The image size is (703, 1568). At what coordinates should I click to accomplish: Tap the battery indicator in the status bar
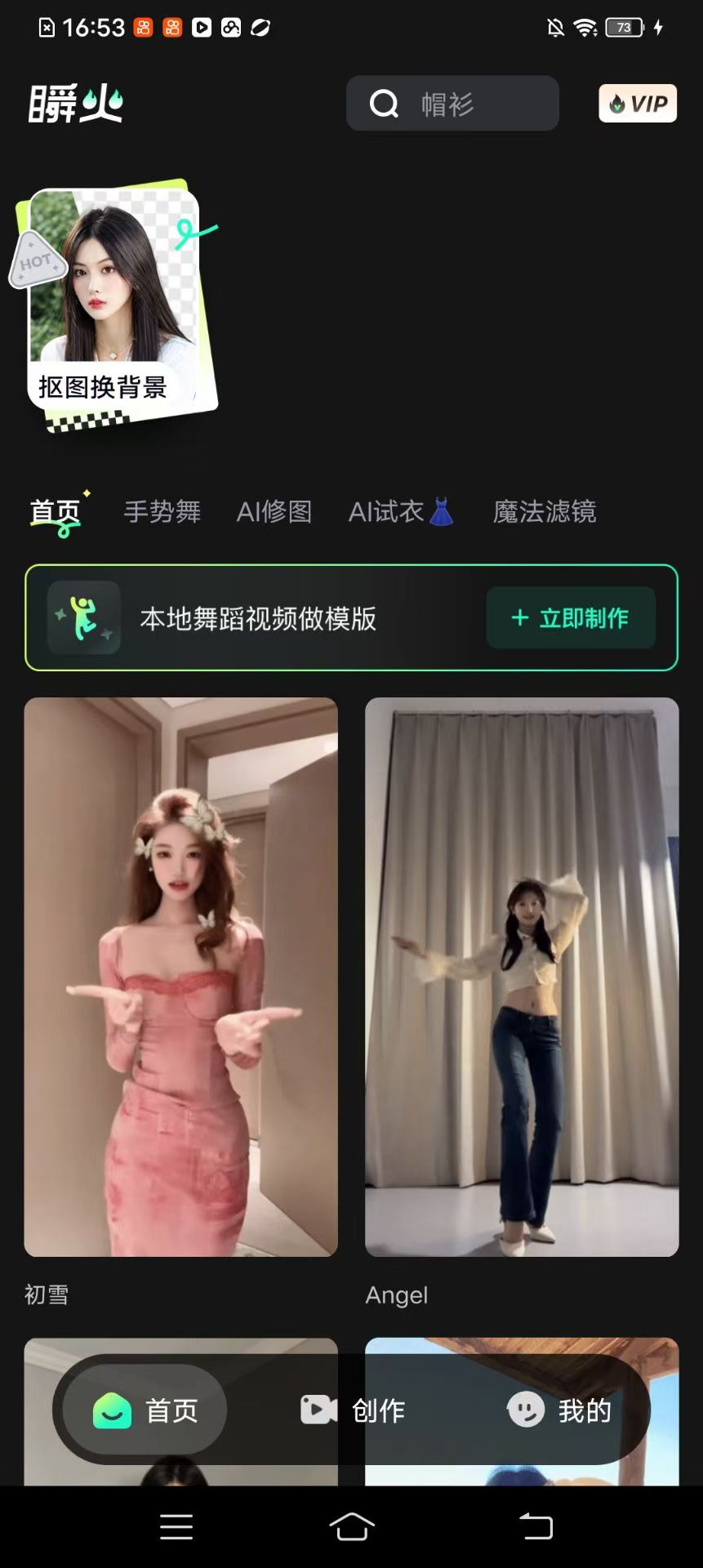pyautogui.click(x=625, y=27)
